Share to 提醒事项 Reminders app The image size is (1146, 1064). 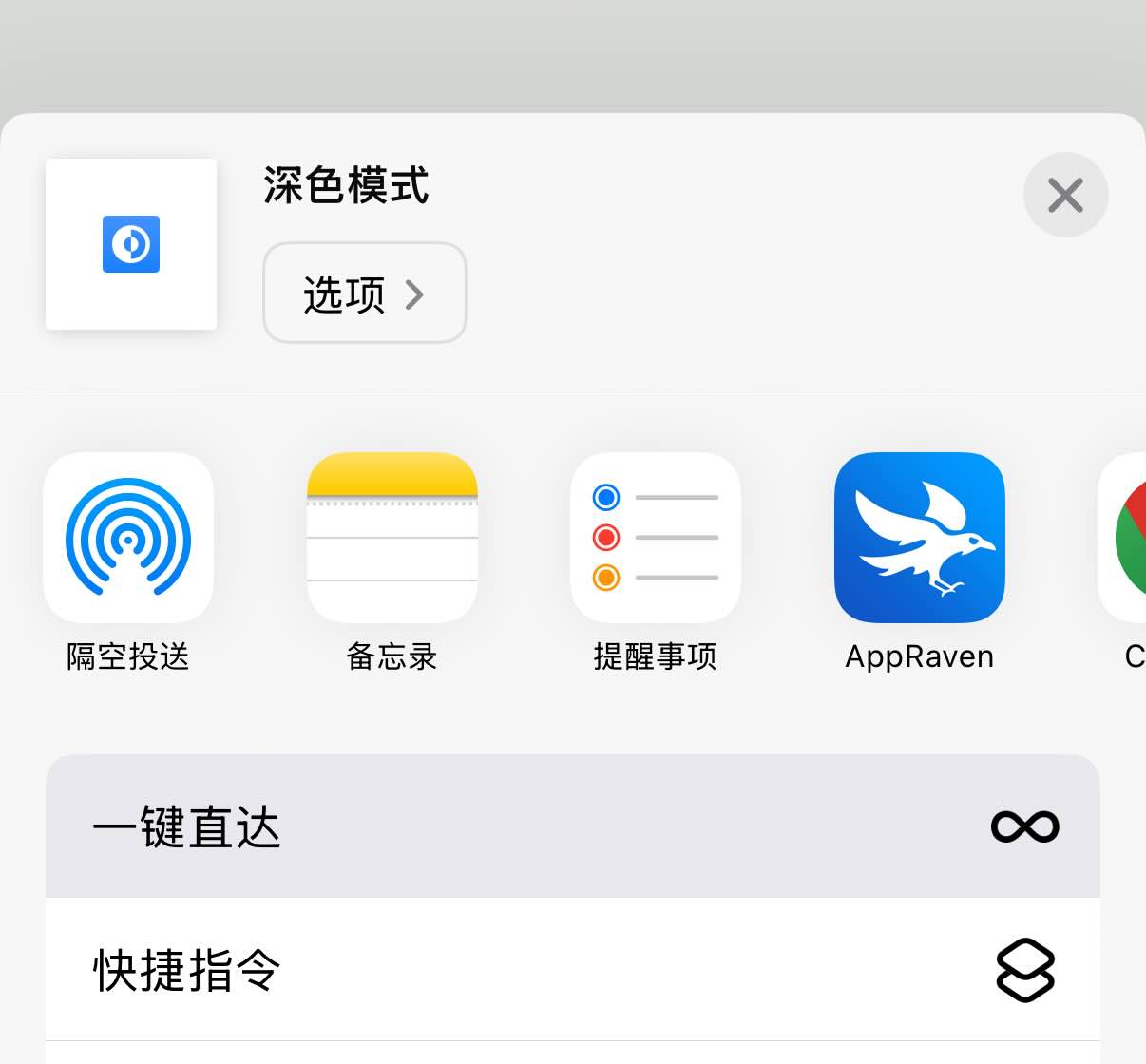point(655,539)
